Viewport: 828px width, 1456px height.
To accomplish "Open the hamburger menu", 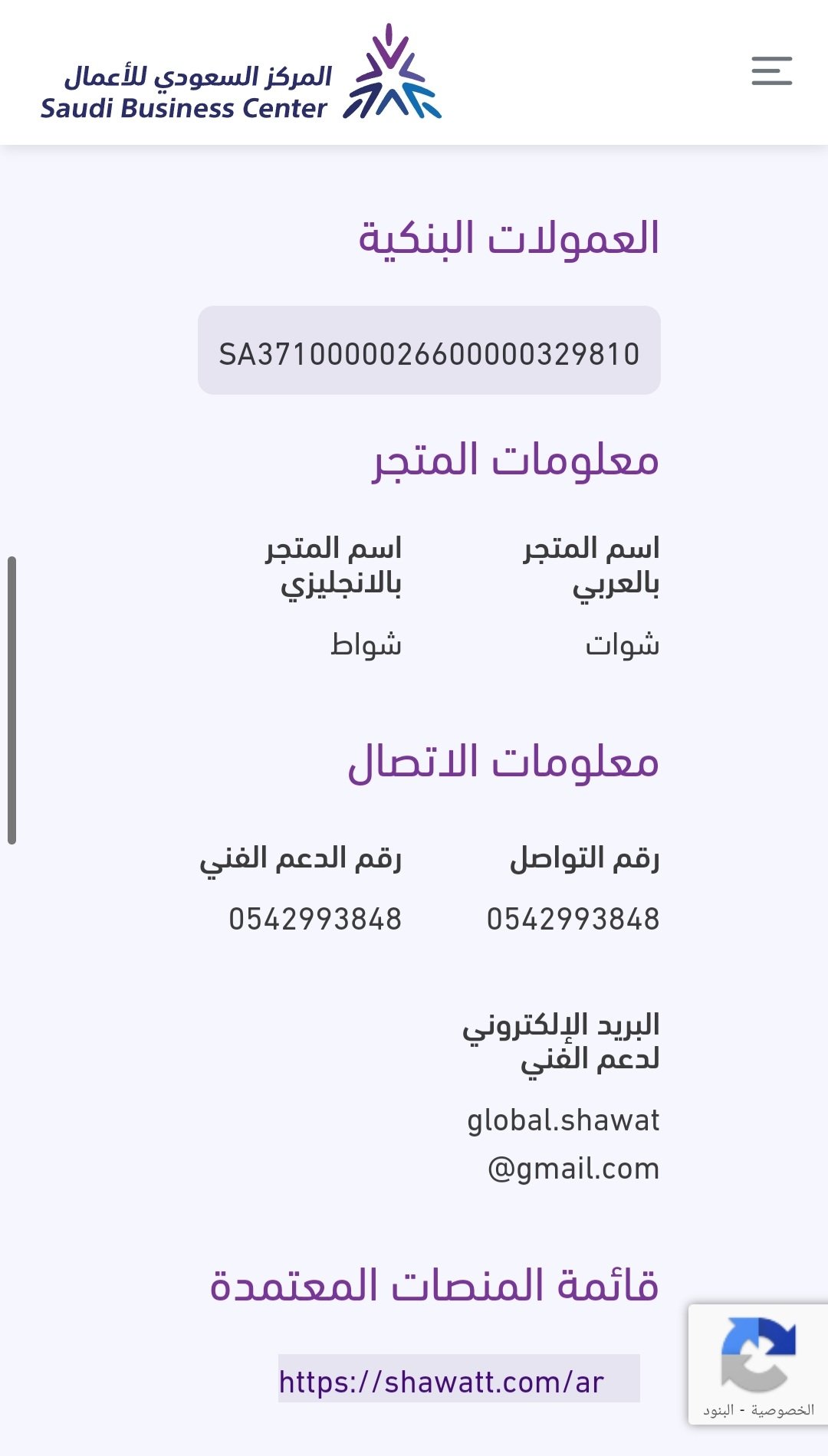I will [x=771, y=71].
